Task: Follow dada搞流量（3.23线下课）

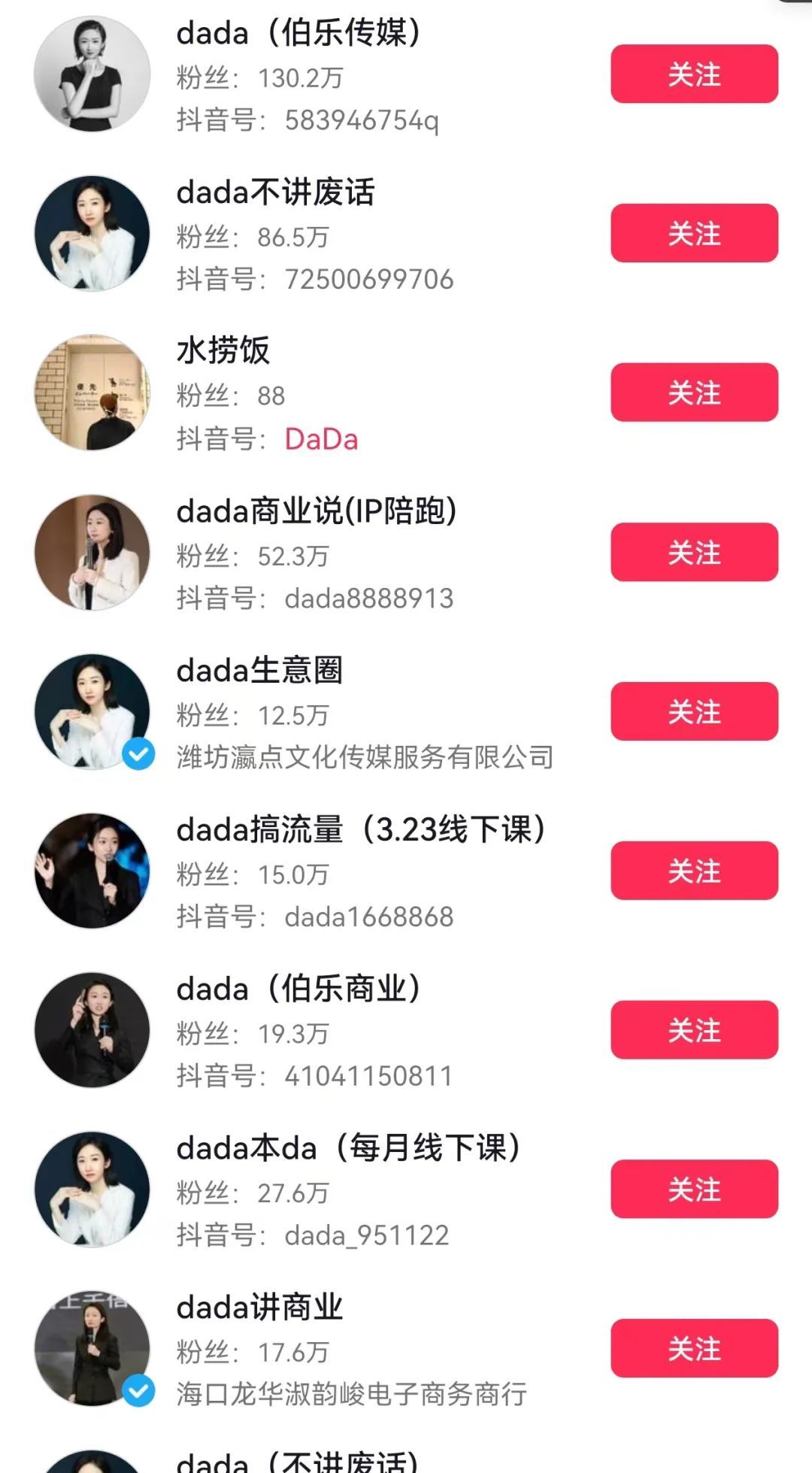Action: 694,871
